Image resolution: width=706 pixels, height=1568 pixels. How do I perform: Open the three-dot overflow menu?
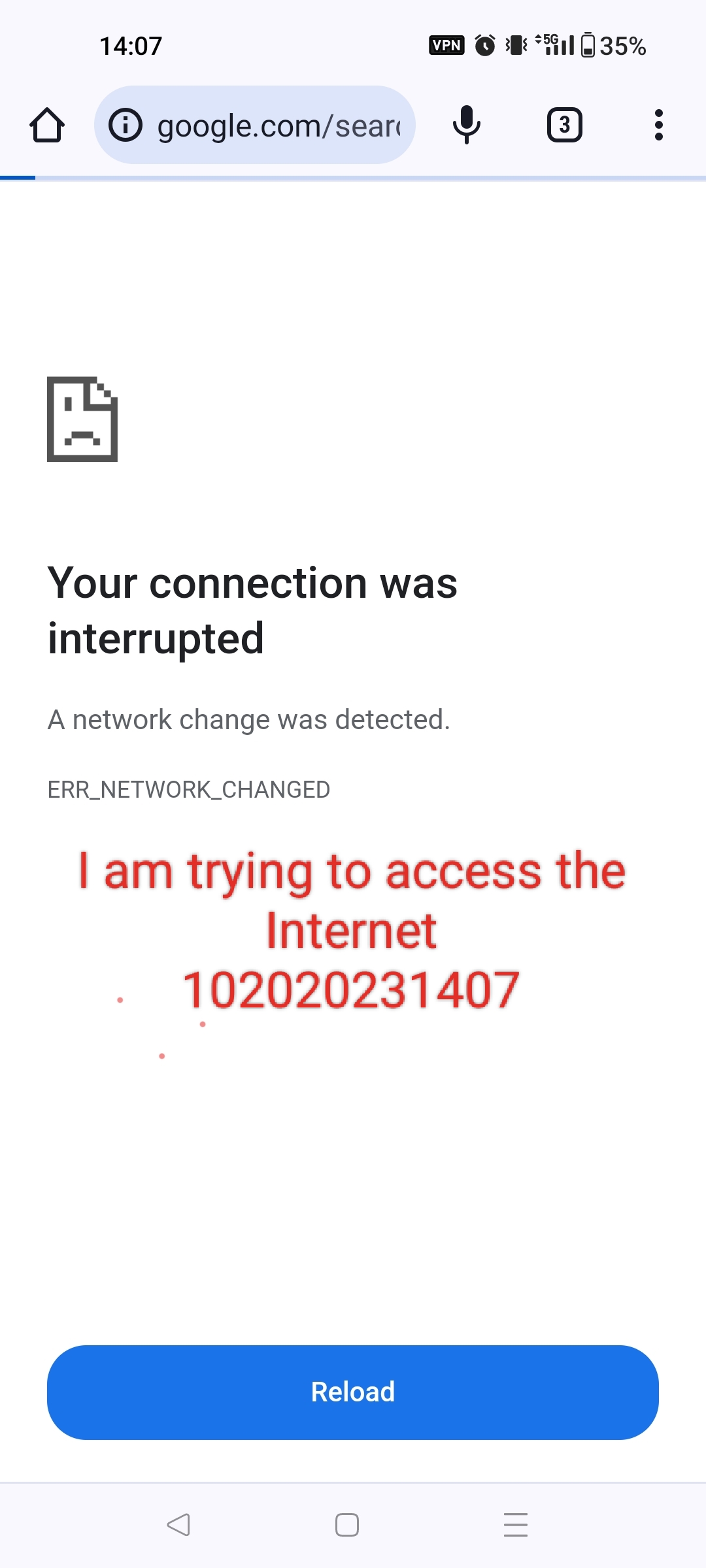coord(659,125)
